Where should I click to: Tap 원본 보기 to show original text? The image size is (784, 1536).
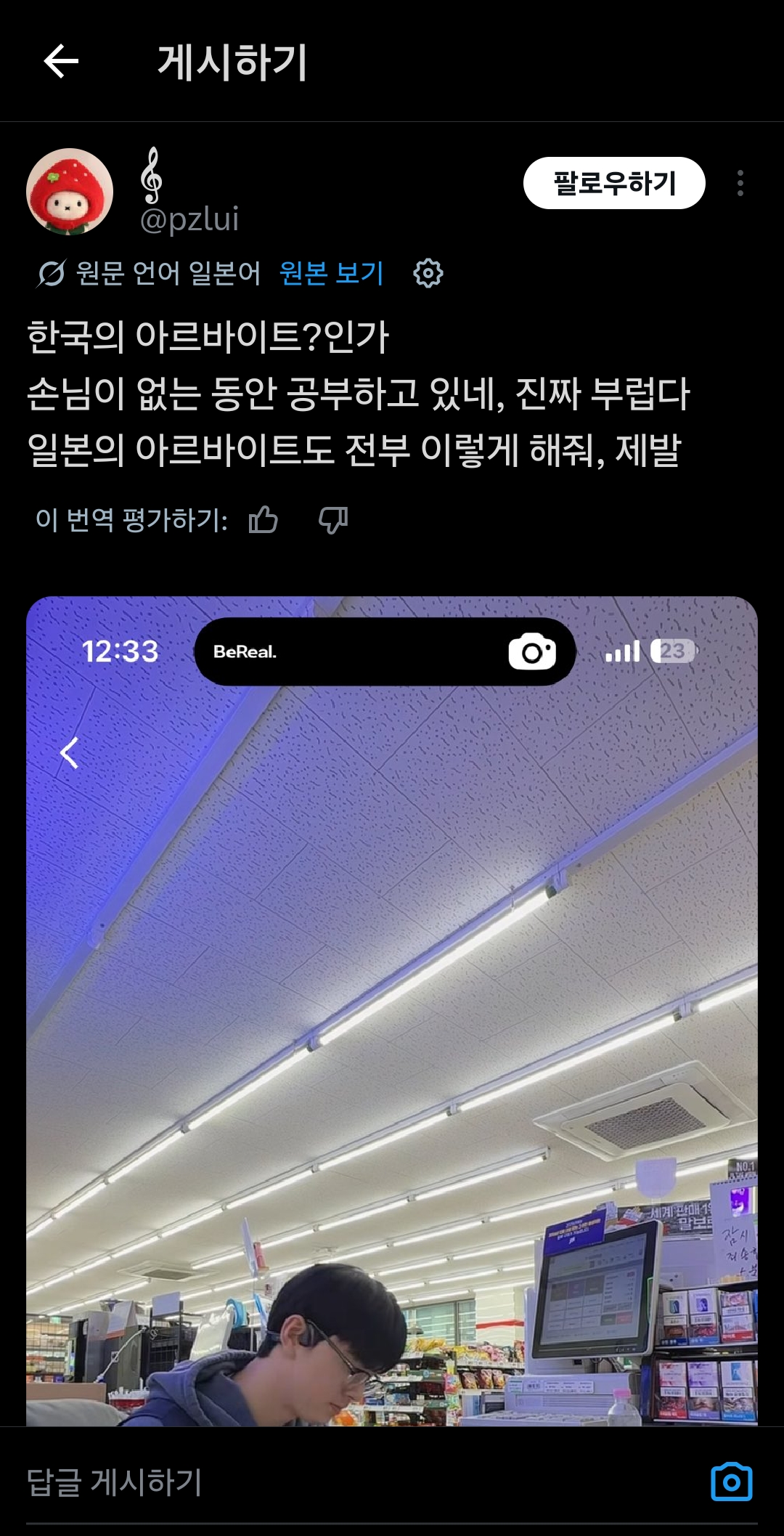click(332, 273)
